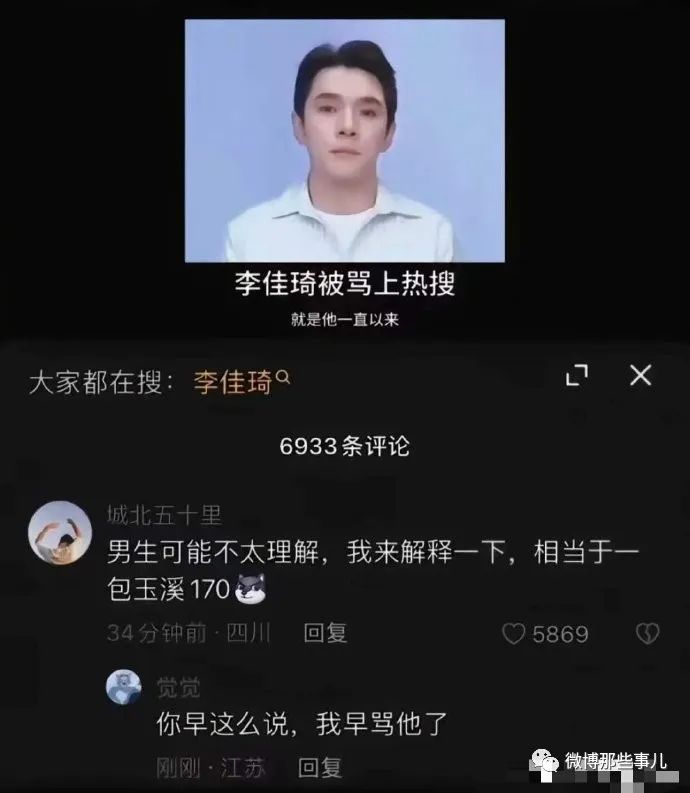Like the comment by 城北五十里

click(514, 633)
